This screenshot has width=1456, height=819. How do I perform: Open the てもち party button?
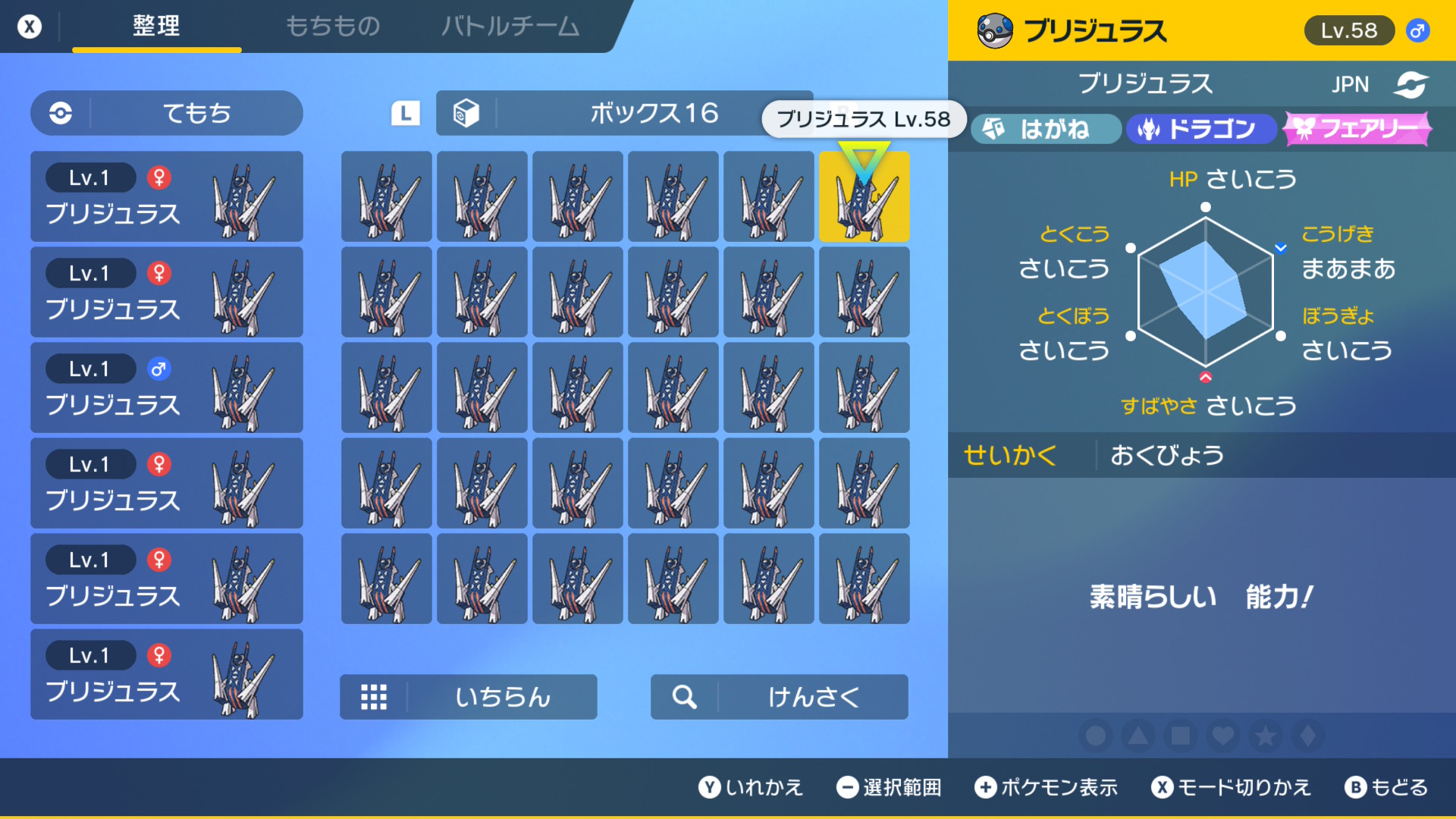[x=167, y=113]
